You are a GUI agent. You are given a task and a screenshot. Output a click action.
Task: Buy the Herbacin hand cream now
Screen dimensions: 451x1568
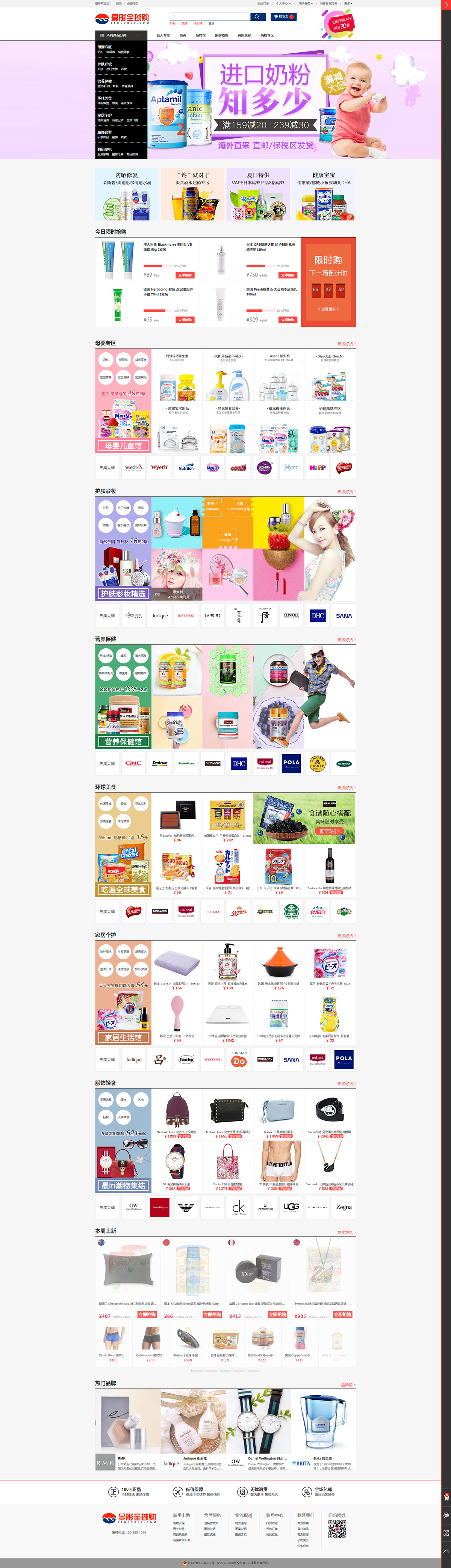185,320
